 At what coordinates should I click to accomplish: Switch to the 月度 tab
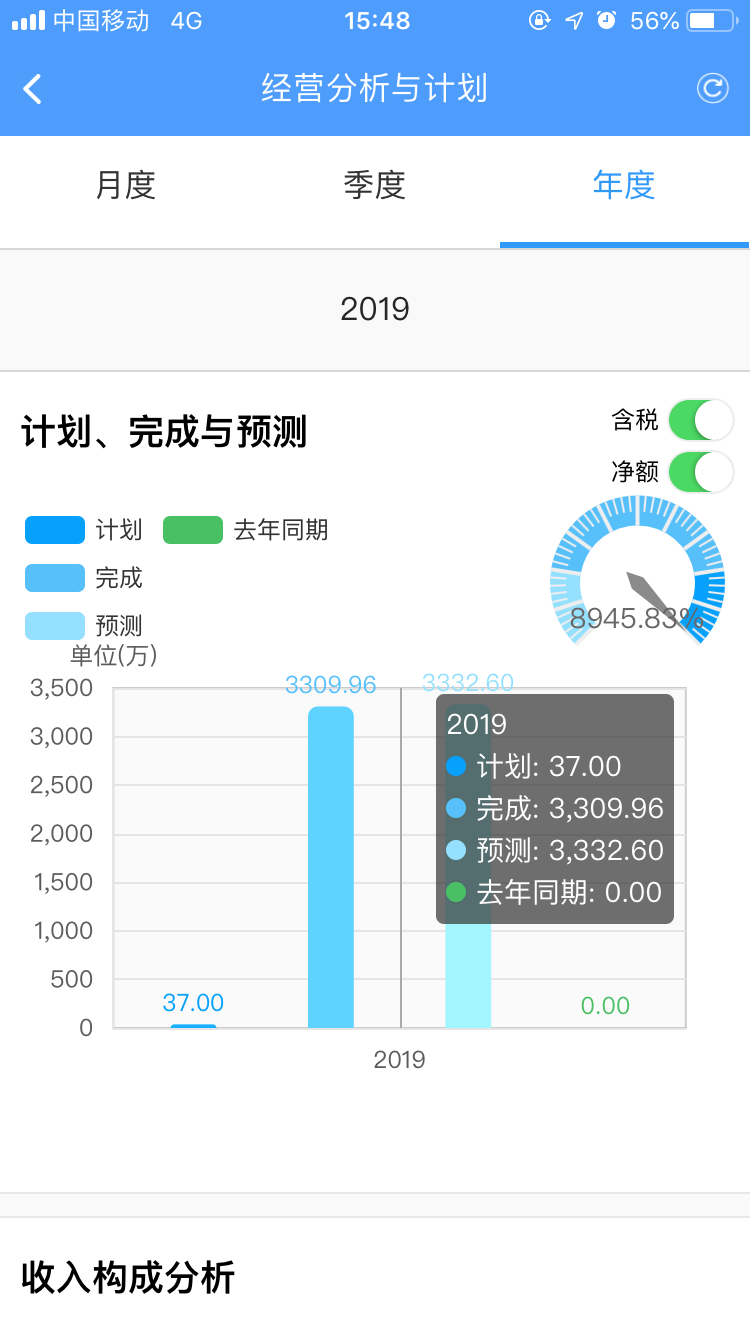[x=125, y=185]
